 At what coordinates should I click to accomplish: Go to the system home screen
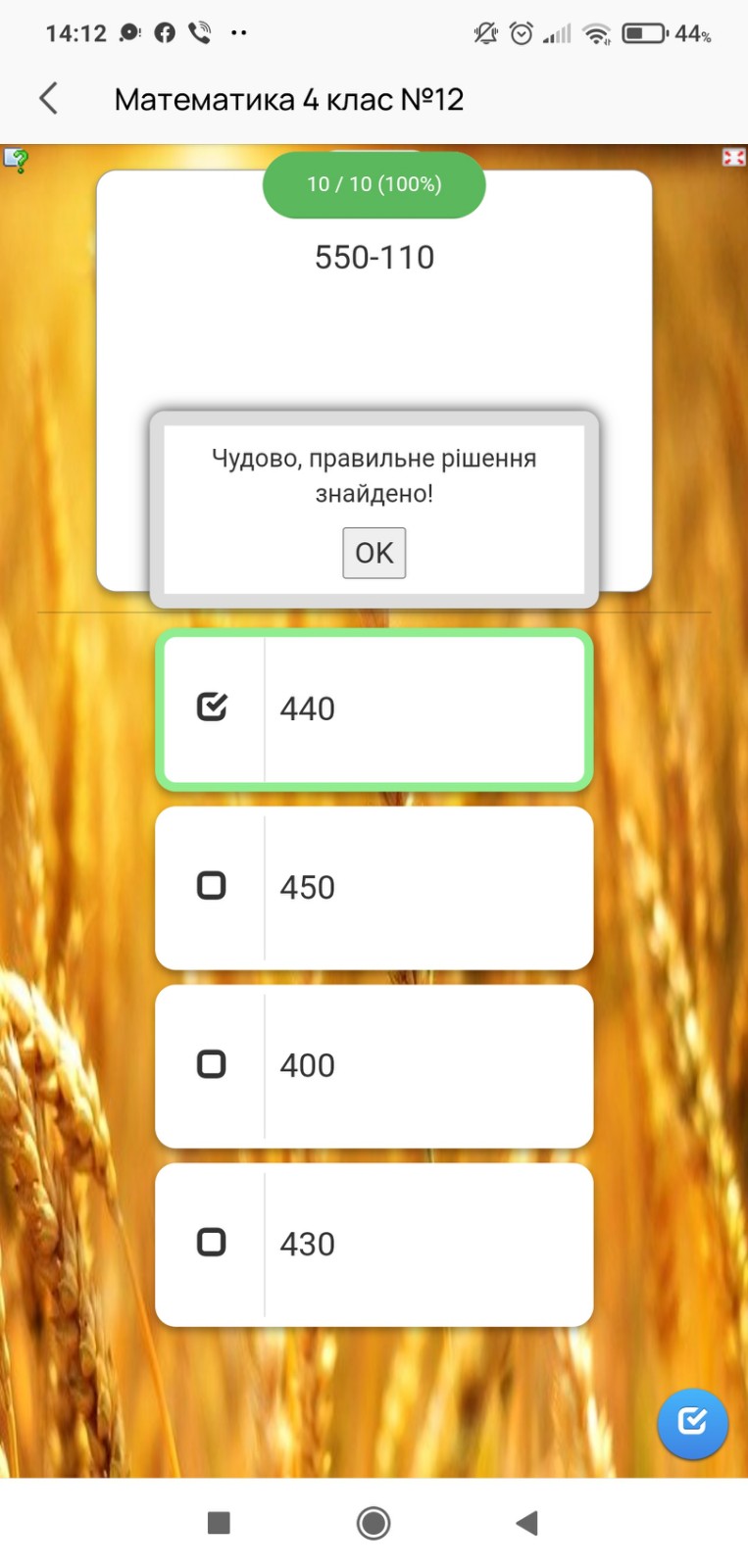[374, 1523]
